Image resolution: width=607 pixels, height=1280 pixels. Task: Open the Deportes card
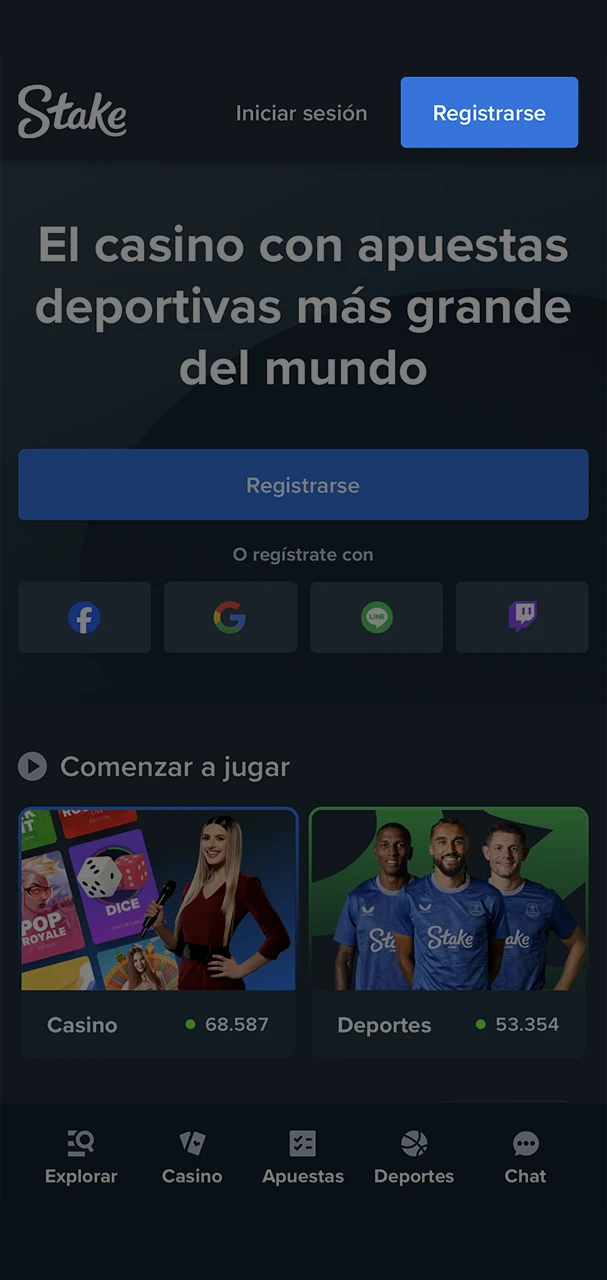tap(448, 930)
